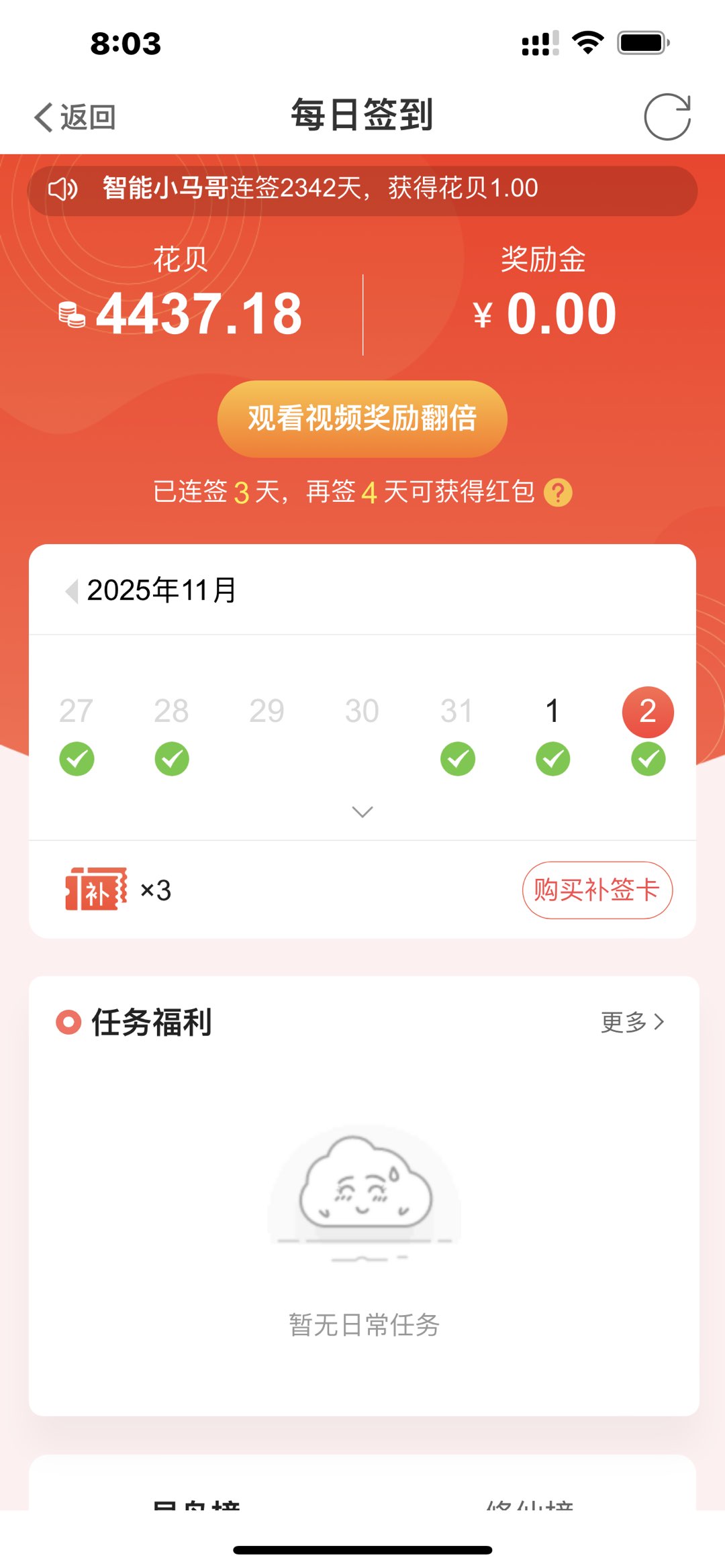This screenshot has height=1568, width=725.
Task: Go back with the 返回 button
Action: pyautogui.click(x=75, y=117)
